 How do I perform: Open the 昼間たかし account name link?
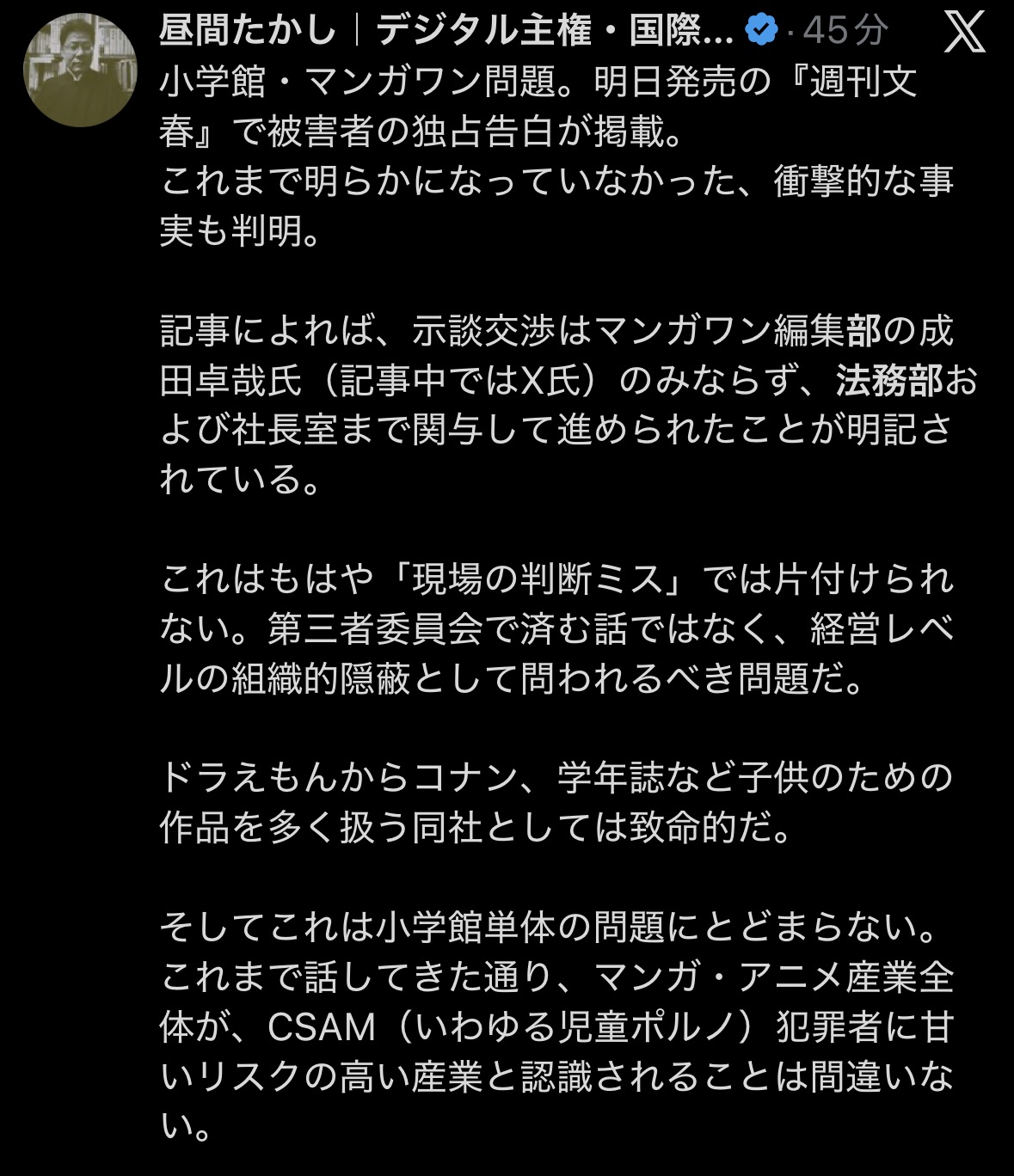pyautogui.click(x=446, y=30)
